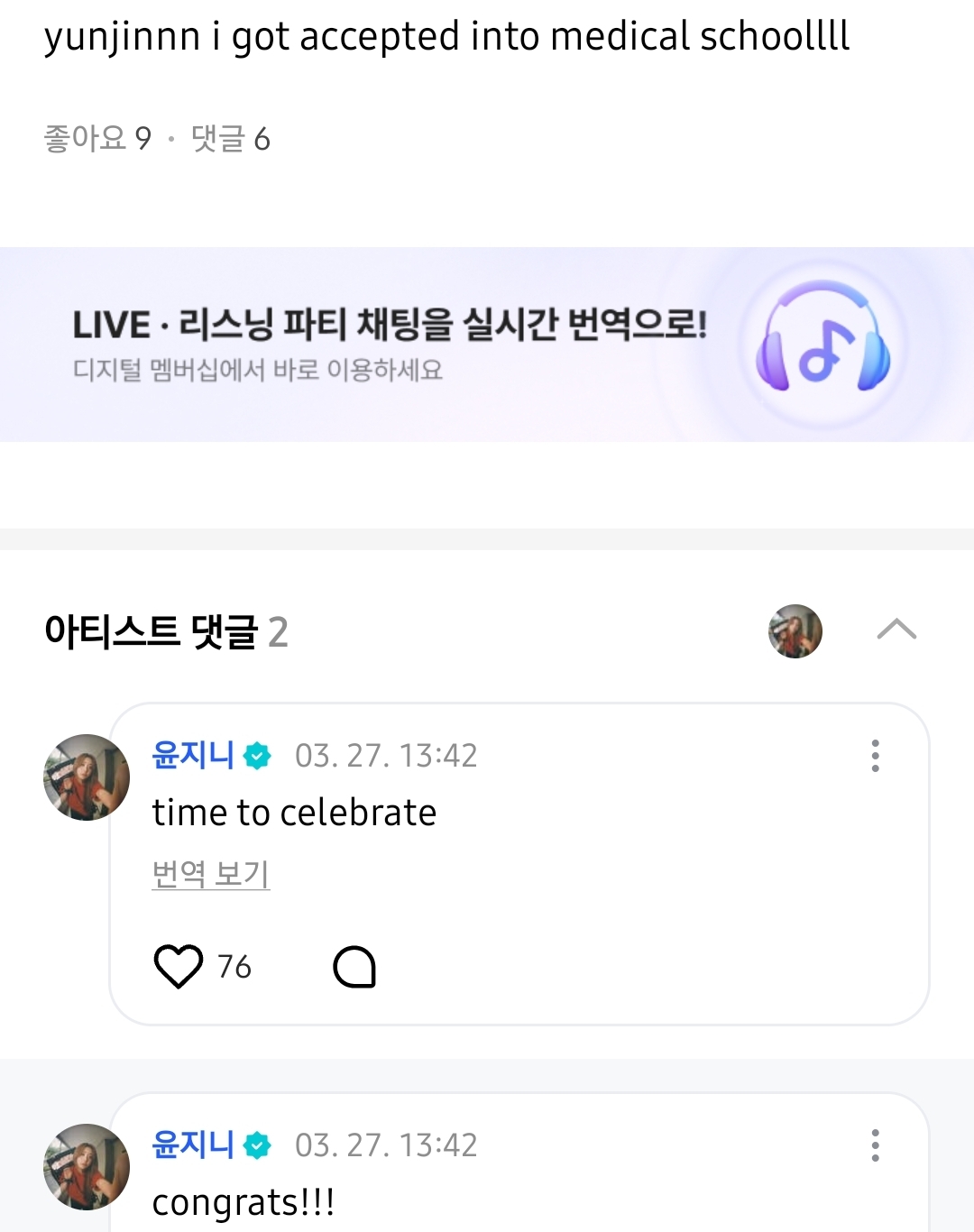Tap the profile picture beside "congrats!!!"

click(87, 1167)
